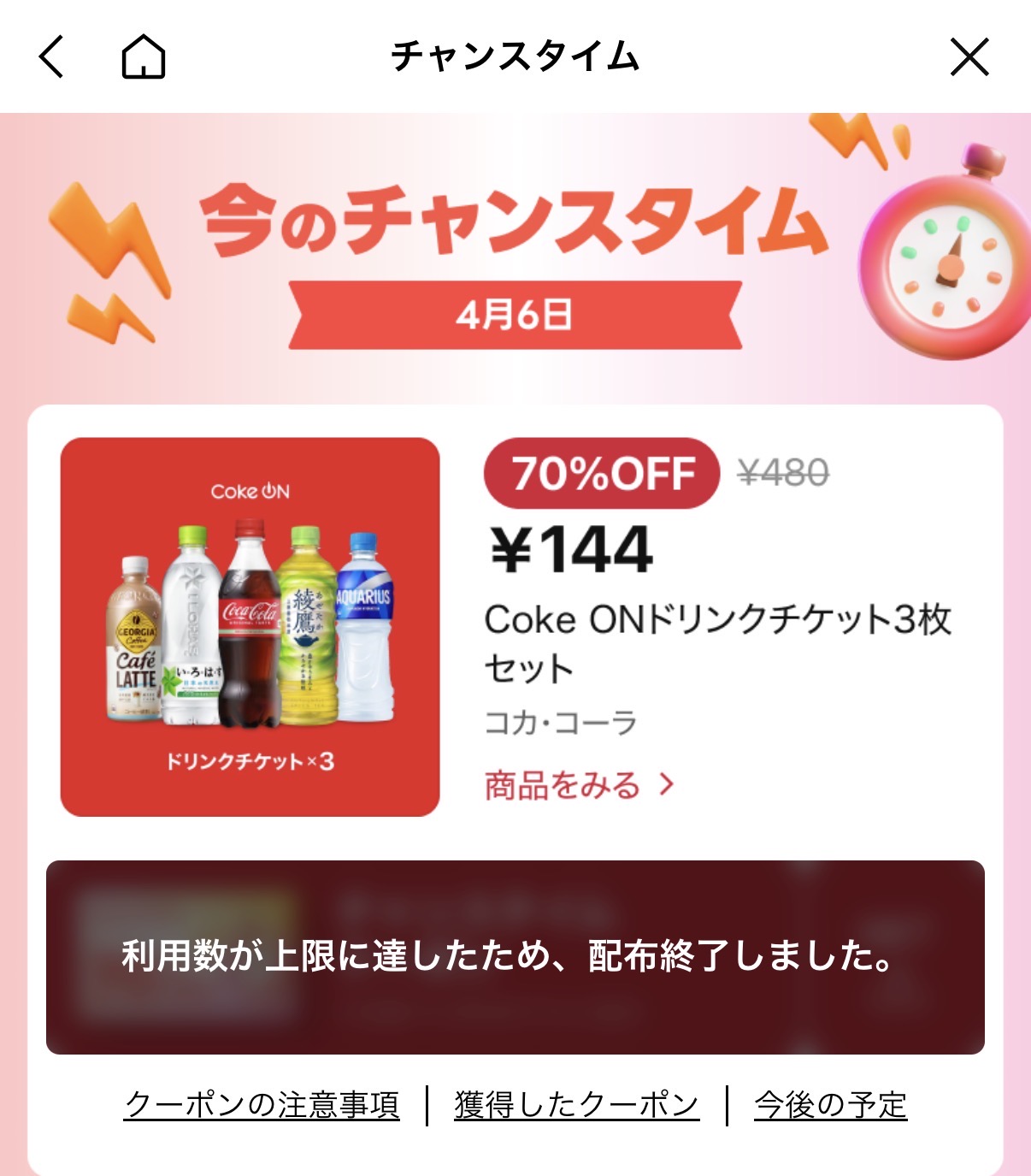Open 今後の予定 link
Screen dimensions: 1031x1176
point(830,1104)
